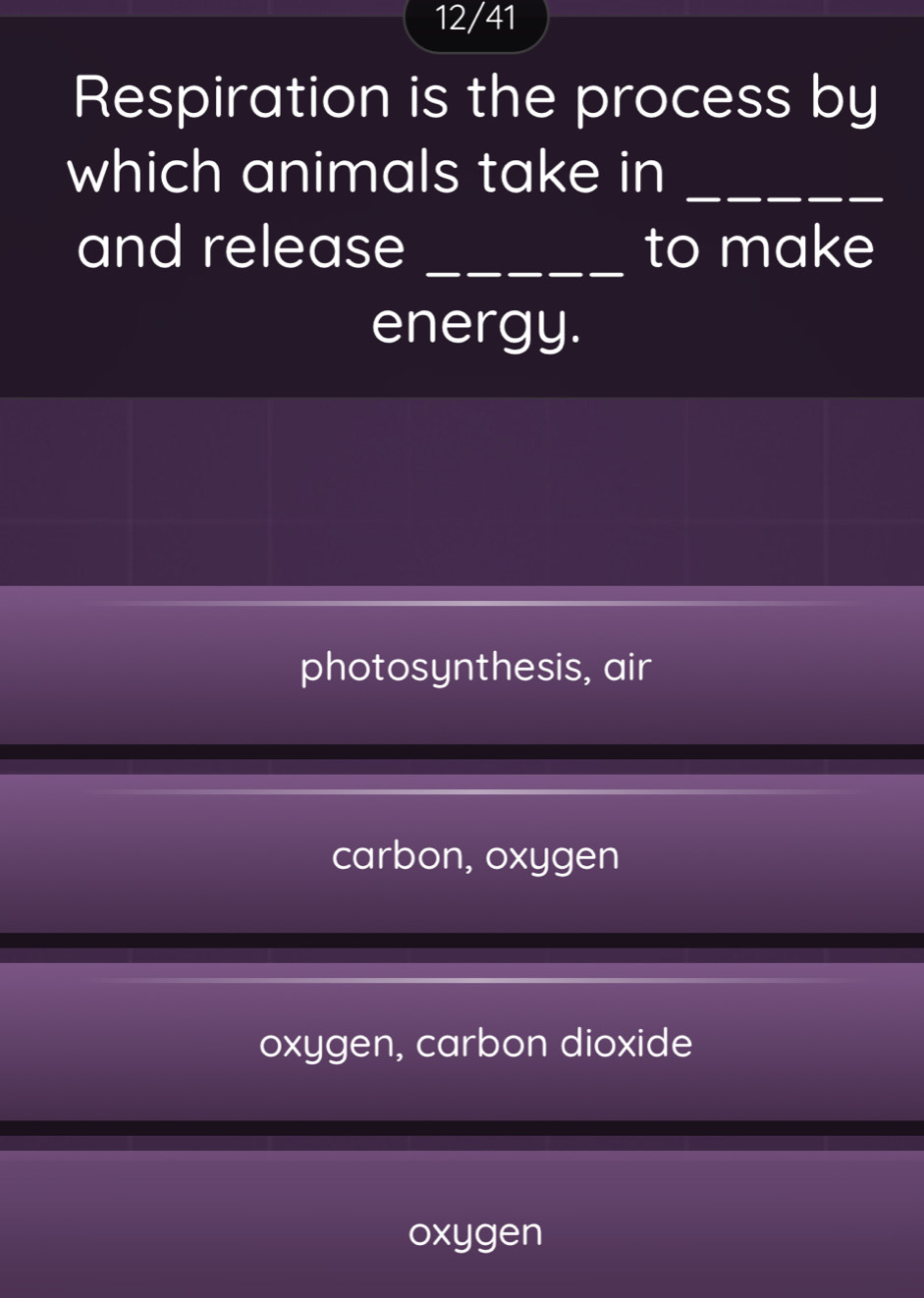Click the respiration question text
Image resolution: width=924 pixels, height=1298 pixels.
coord(475,206)
